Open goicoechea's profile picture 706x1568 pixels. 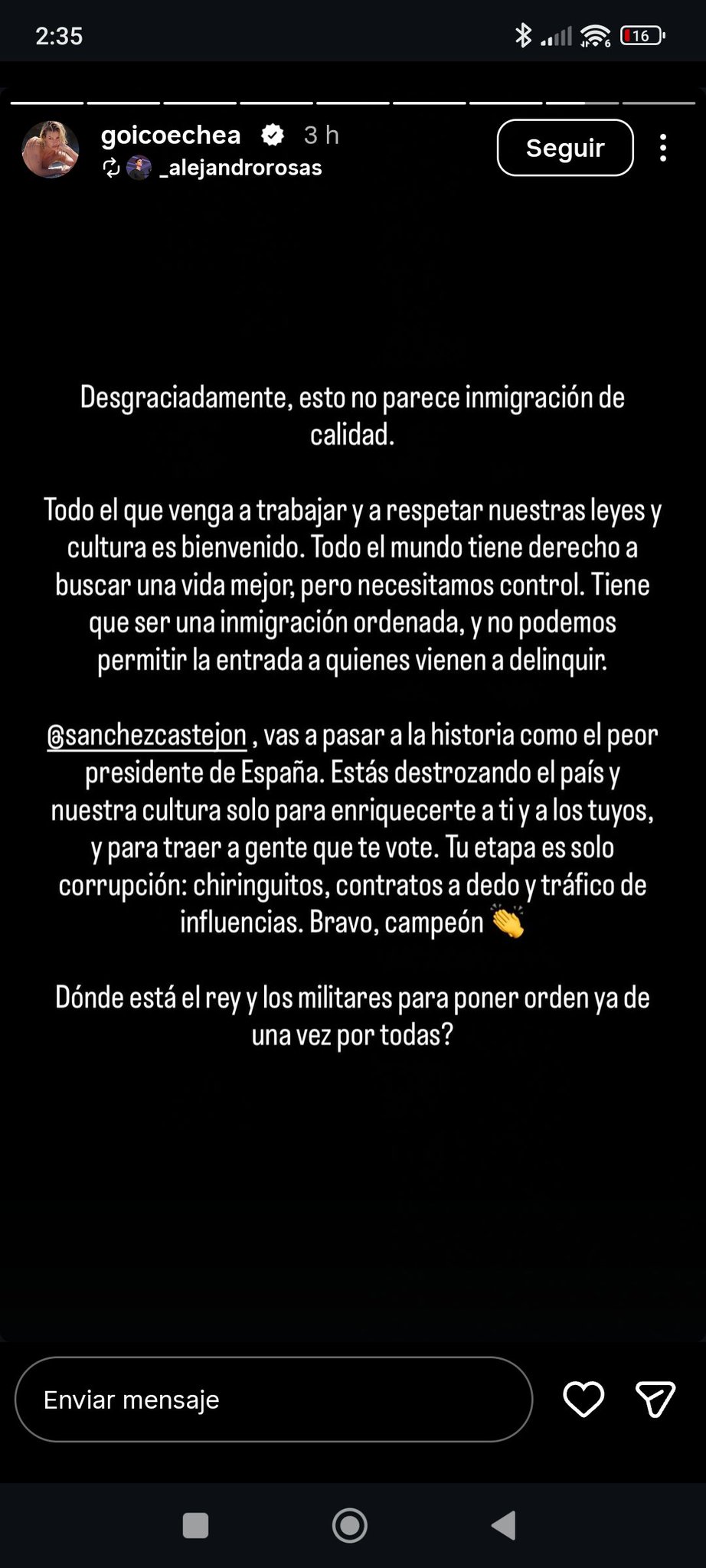click(51, 149)
